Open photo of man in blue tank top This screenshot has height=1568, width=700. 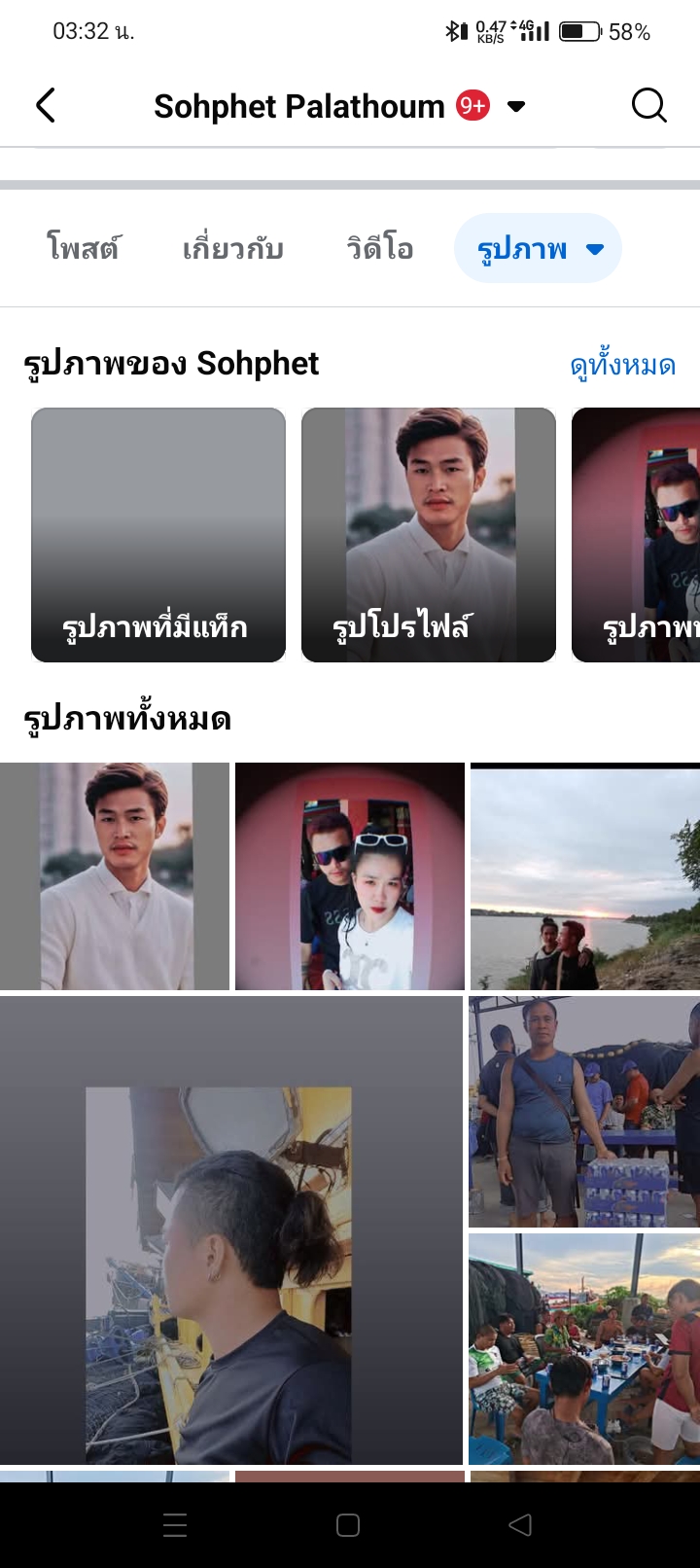[x=584, y=1112]
